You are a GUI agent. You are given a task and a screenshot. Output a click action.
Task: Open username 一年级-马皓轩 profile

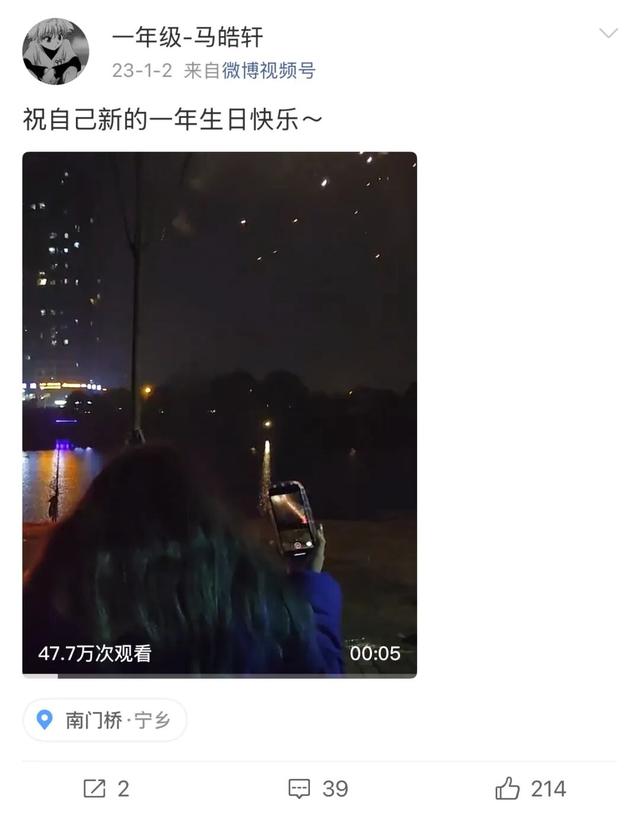(187, 37)
